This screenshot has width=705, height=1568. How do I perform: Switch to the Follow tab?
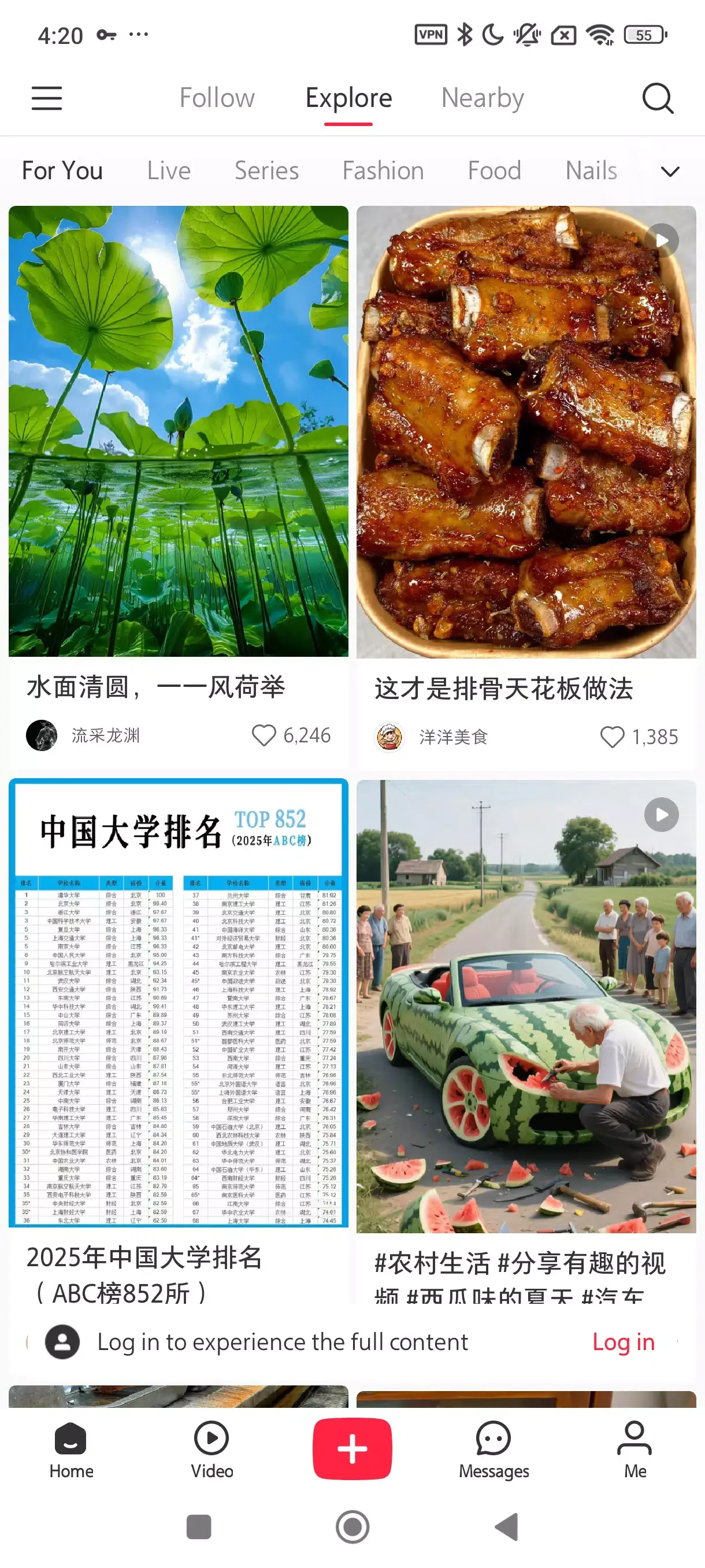pyautogui.click(x=217, y=97)
